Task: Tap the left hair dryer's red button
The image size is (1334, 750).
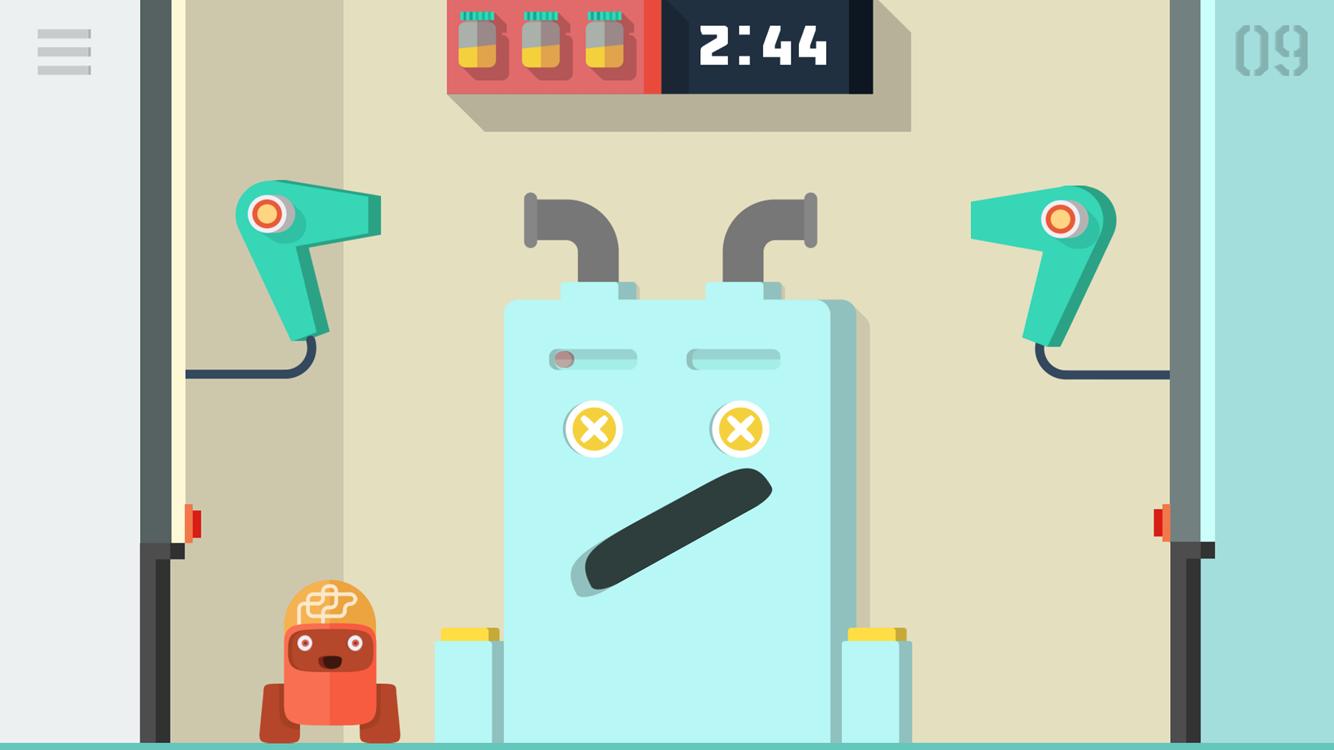Action: [x=267, y=214]
